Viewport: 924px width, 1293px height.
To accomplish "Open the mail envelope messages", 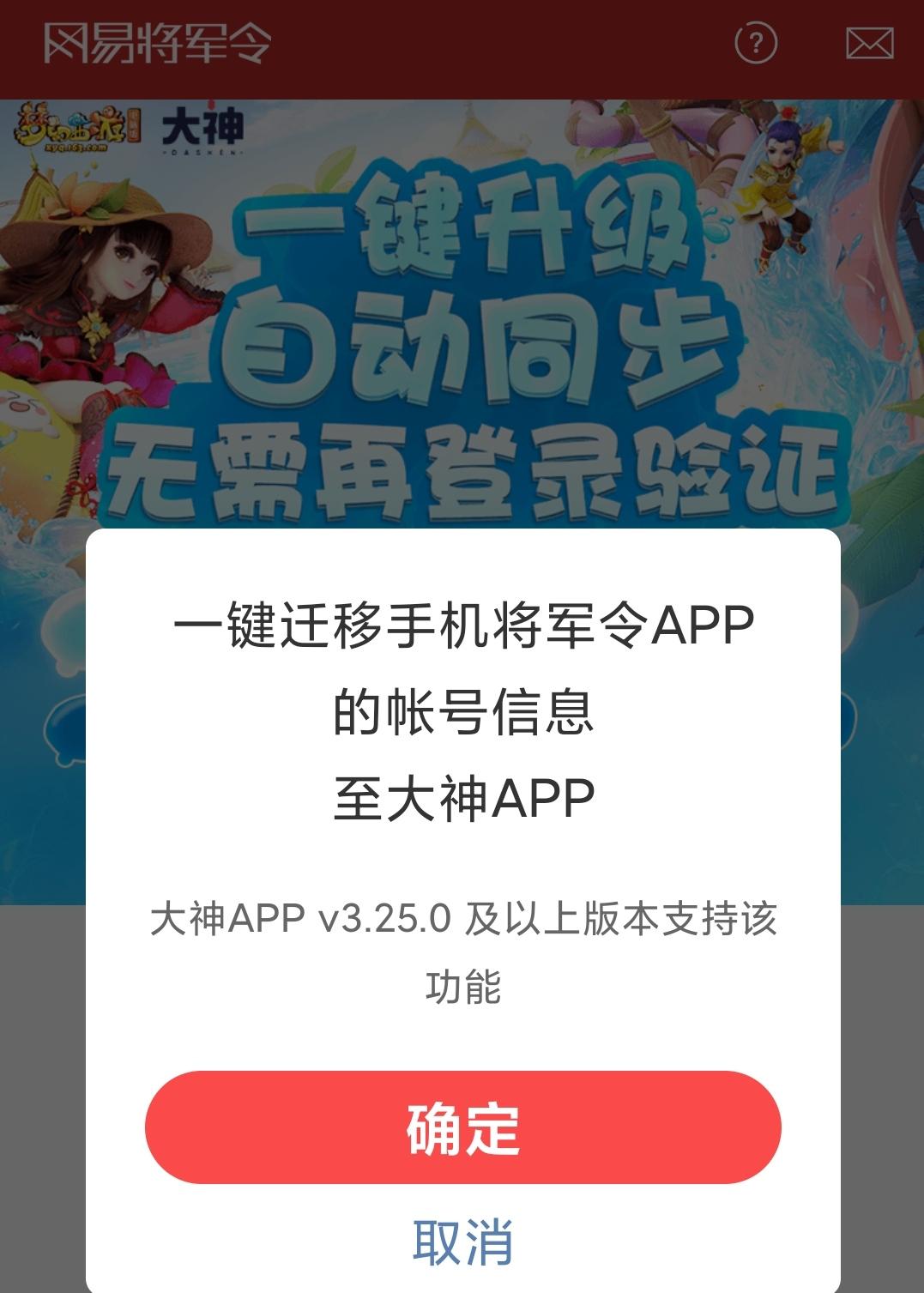I will tap(869, 44).
